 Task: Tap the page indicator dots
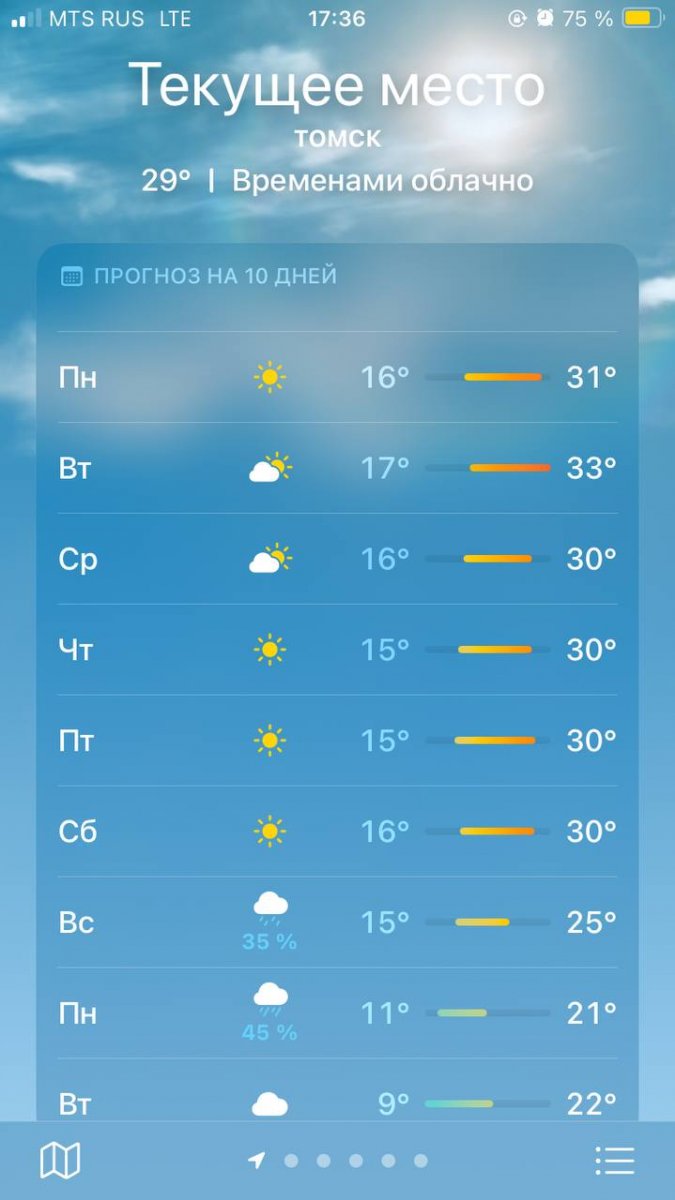[x=339, y=1160]
